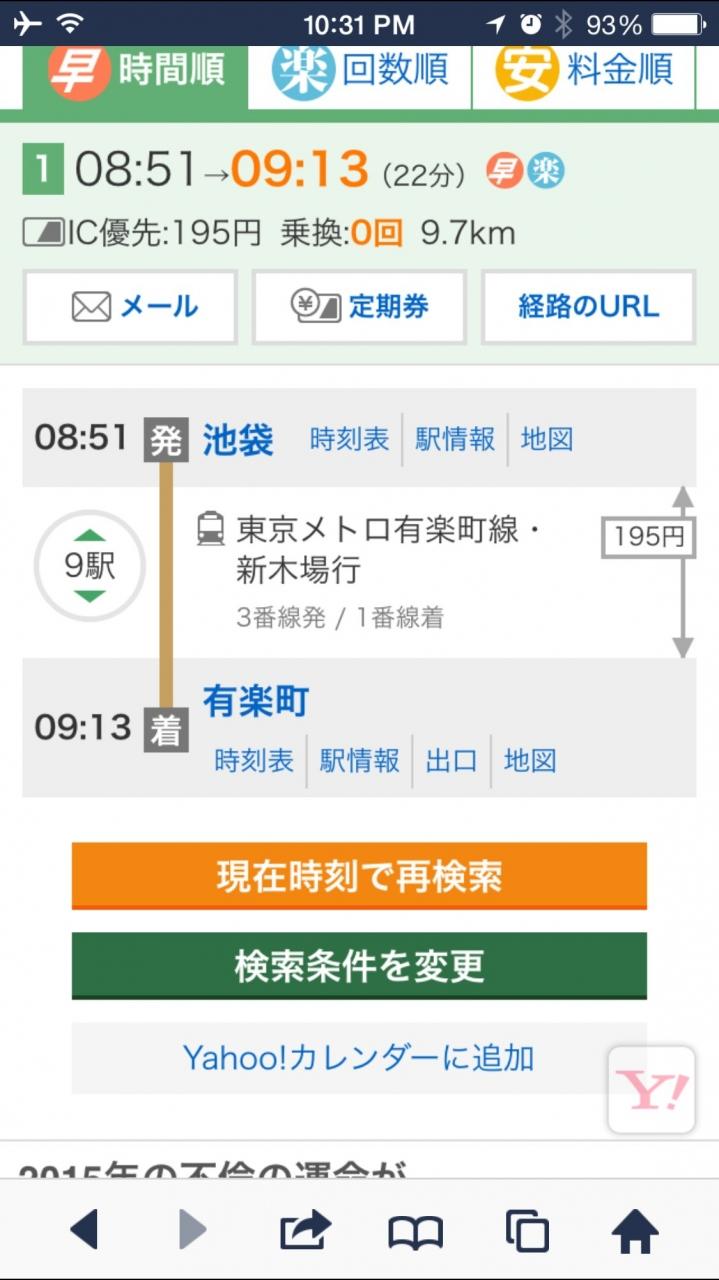Expand the 9駅 intermediate stops
The image size is (719, 1280).
tap(90, 566)
